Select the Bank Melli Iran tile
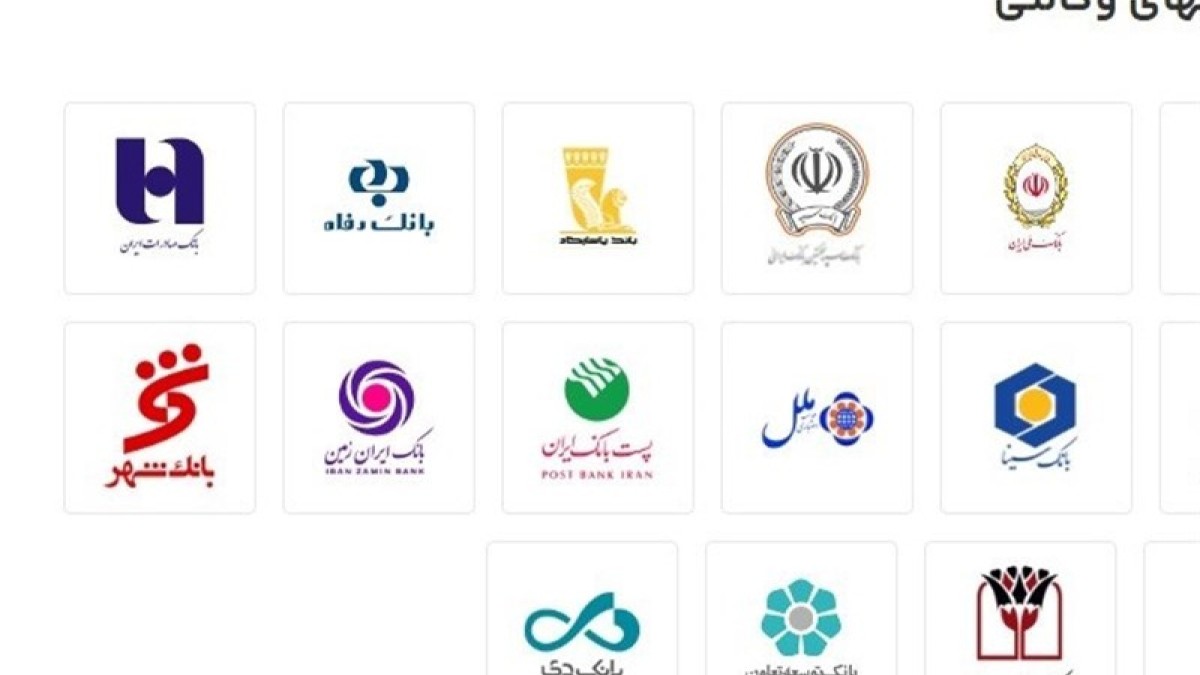 coord(1036,198)
